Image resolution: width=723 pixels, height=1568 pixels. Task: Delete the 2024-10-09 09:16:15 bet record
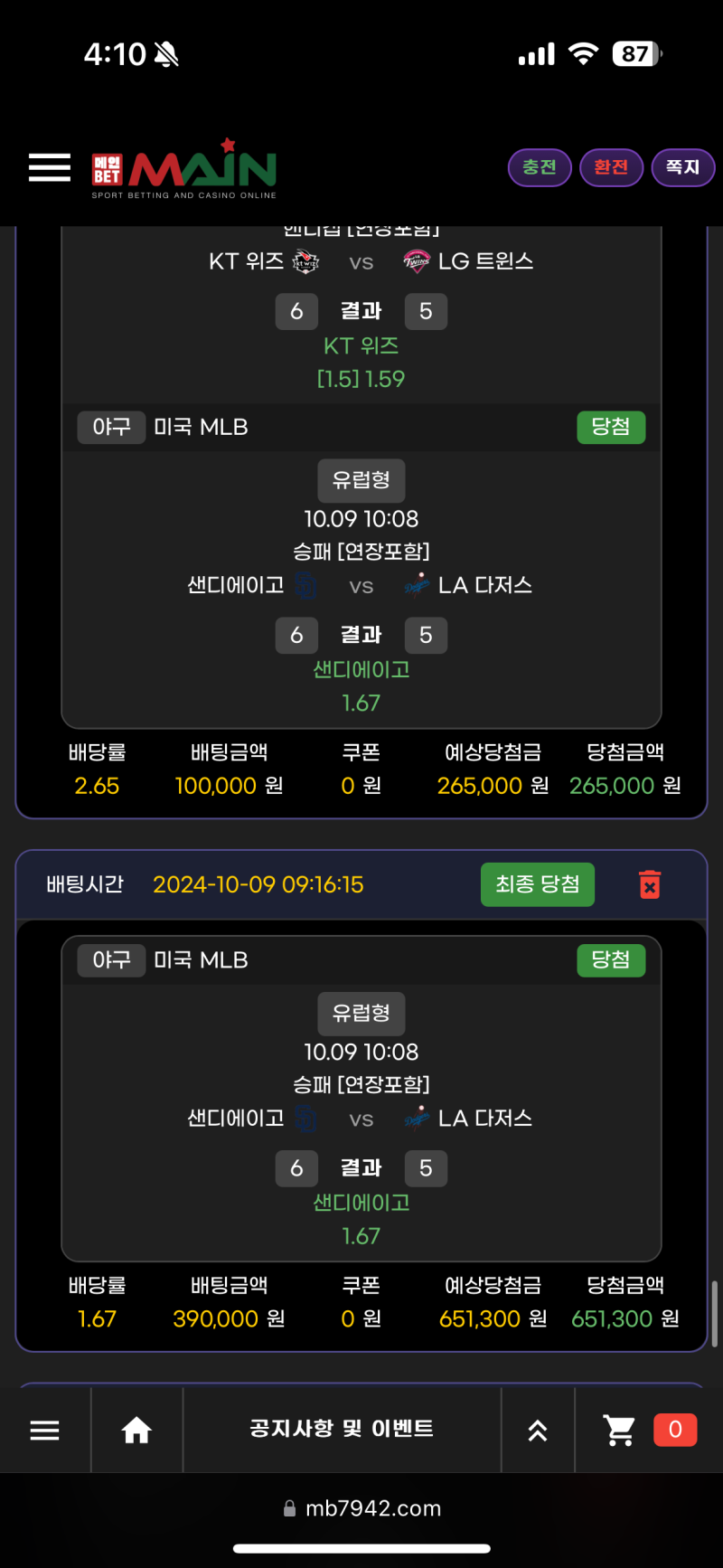pos(650,884)
